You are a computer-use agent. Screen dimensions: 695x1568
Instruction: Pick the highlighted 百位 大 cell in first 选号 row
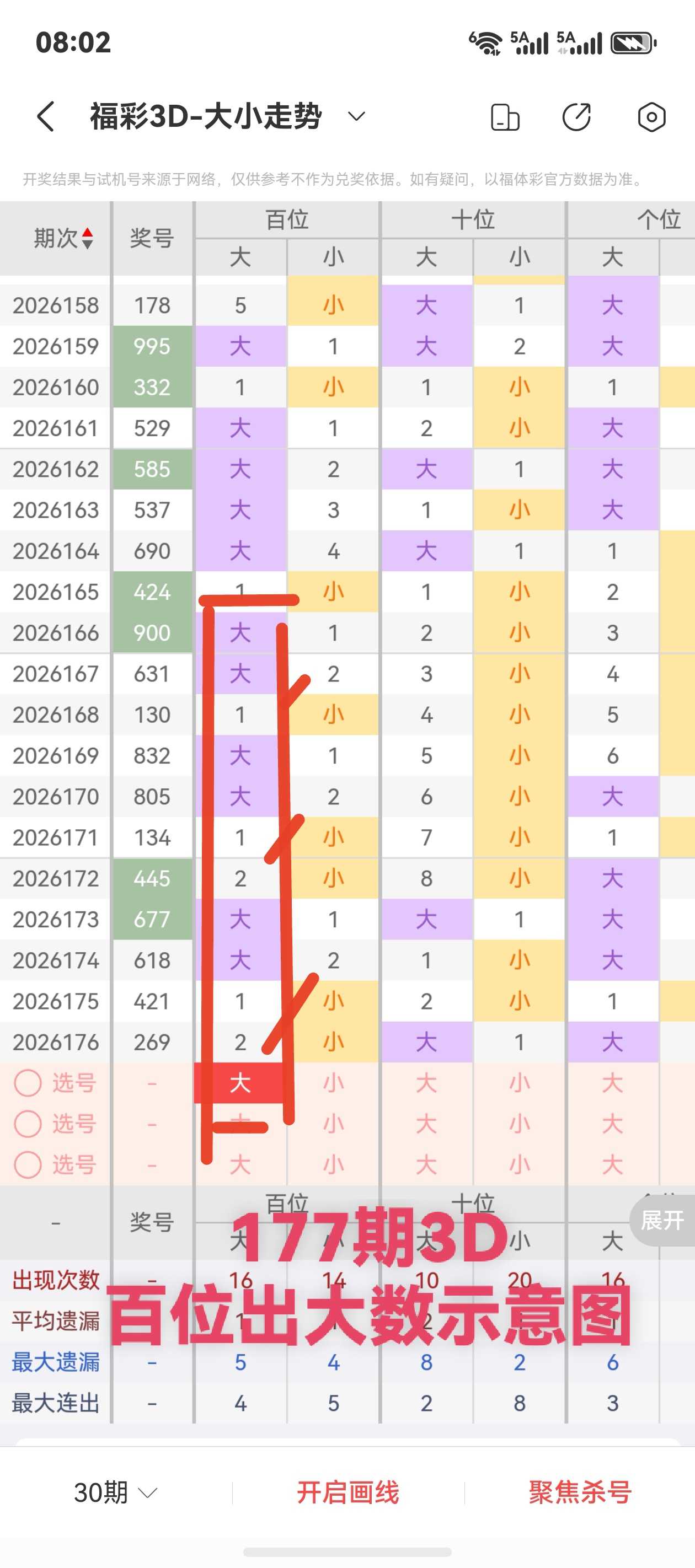coord(240,1083)
